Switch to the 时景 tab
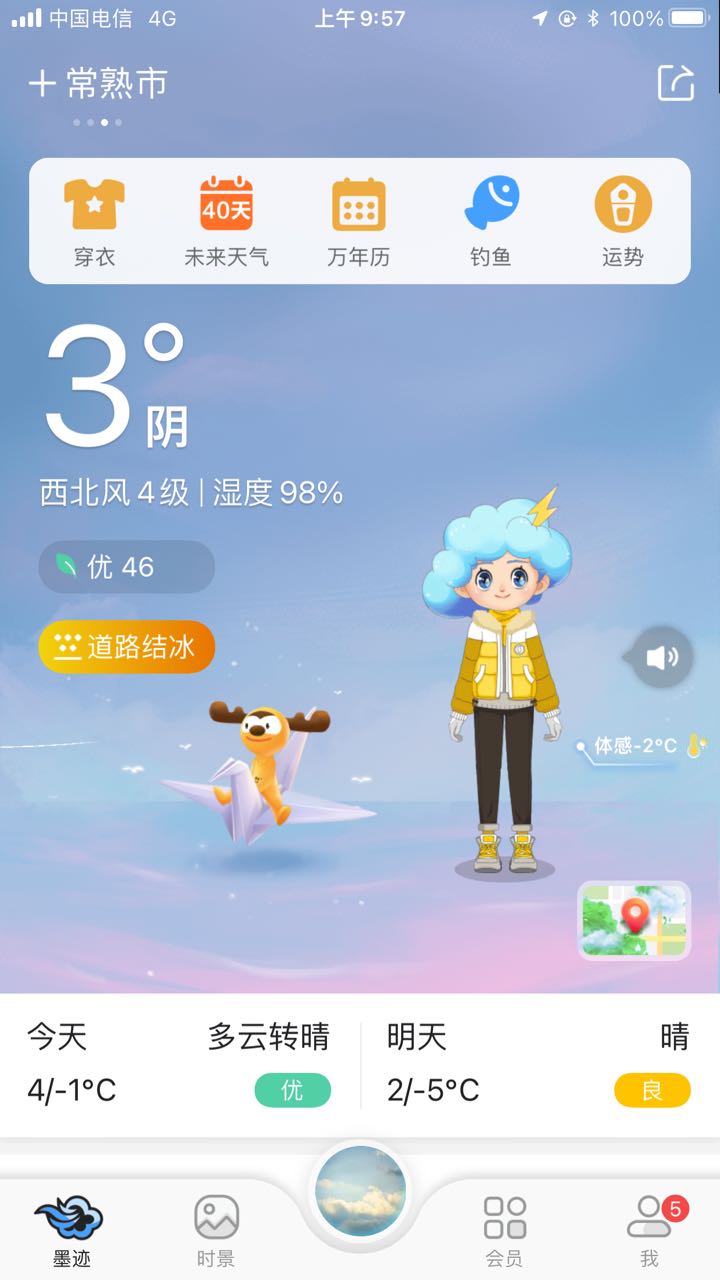720x1280 pixels. pos(216,1231)
